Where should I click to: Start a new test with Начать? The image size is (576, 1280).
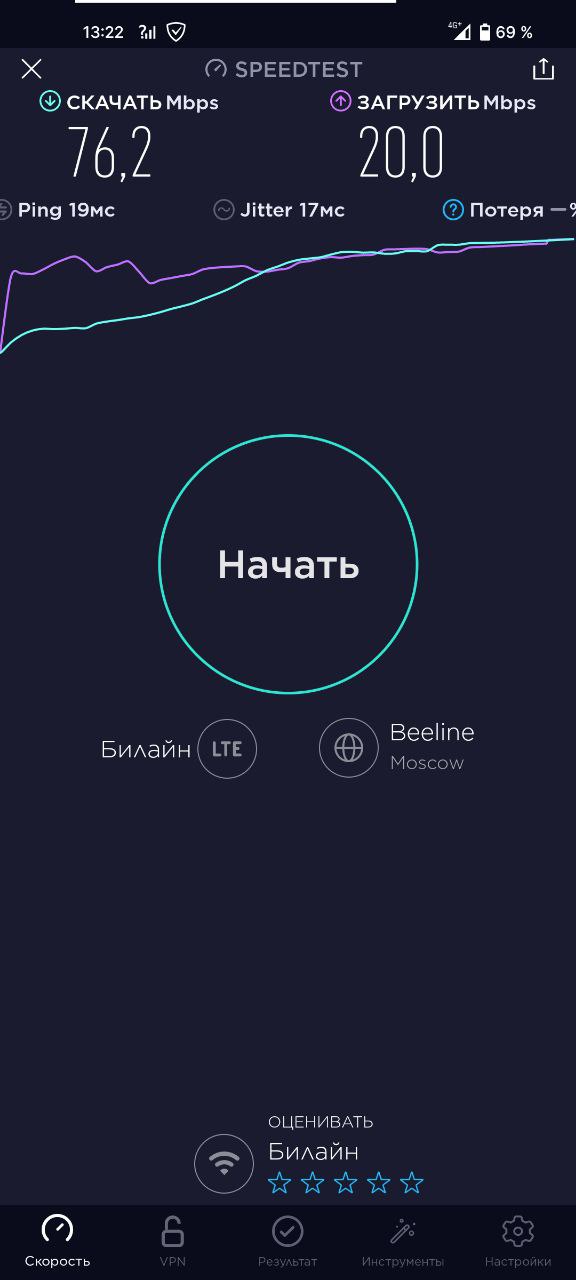(288, 564)
